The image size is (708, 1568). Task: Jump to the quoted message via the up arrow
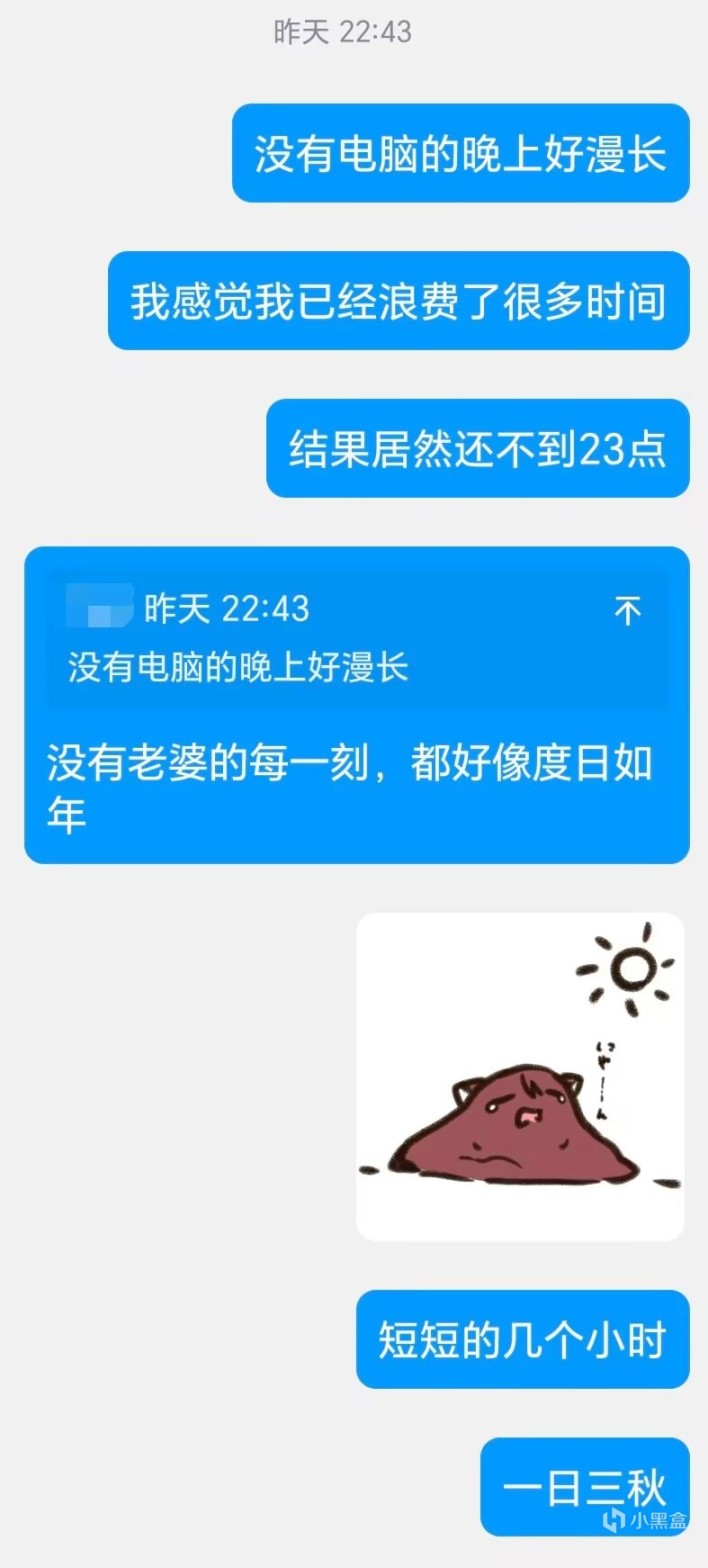click(x=627, y=611)
